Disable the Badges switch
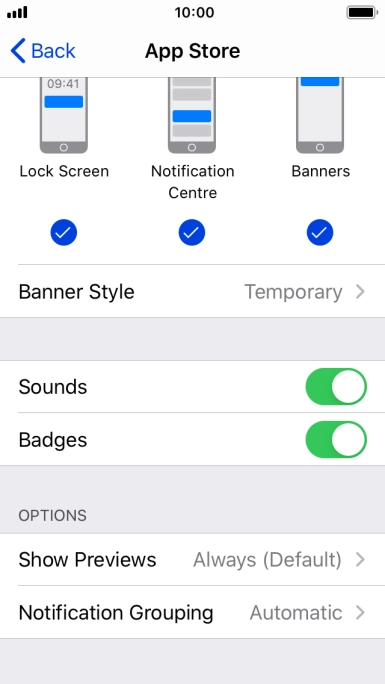This screenshot has height=684, width=385. click(336, 440)
